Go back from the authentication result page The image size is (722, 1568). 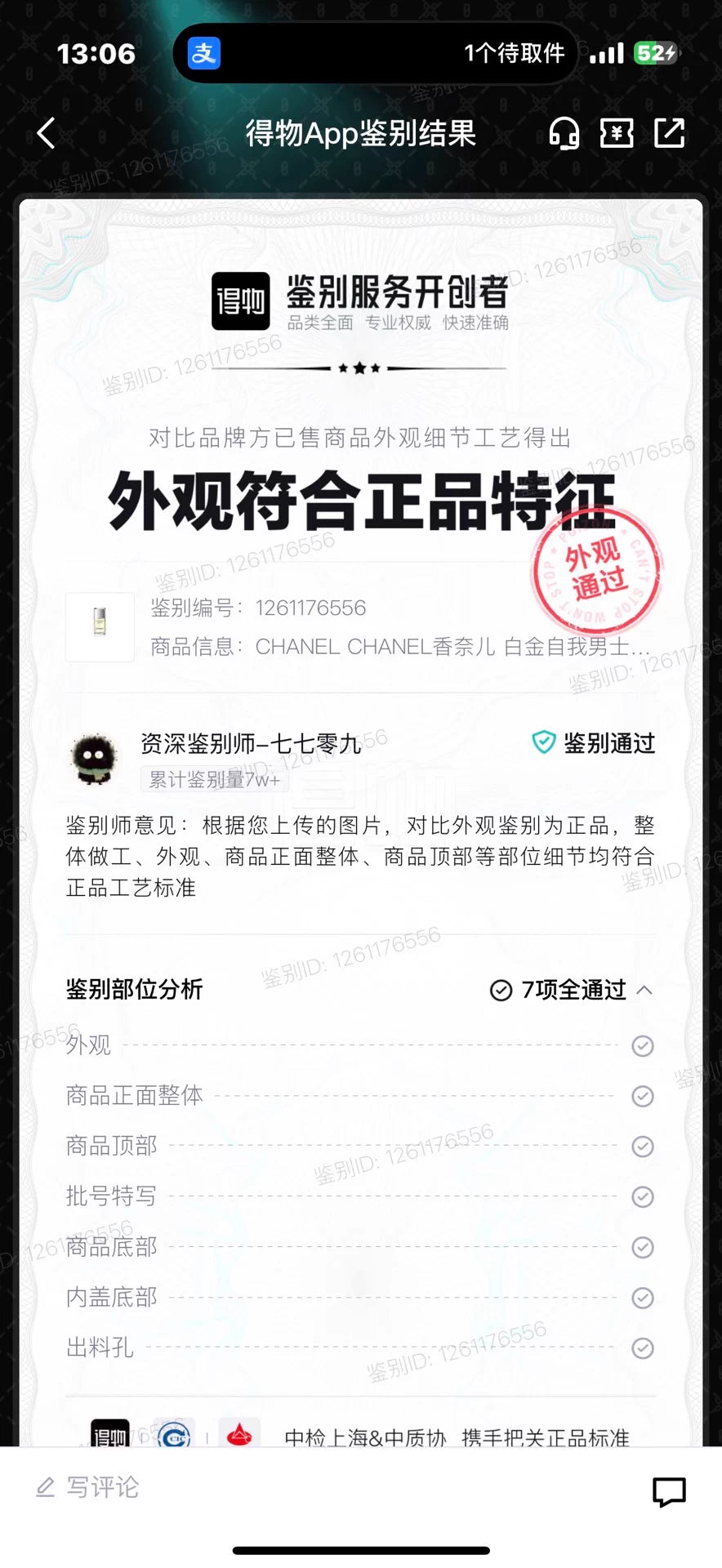click(47, 133)
